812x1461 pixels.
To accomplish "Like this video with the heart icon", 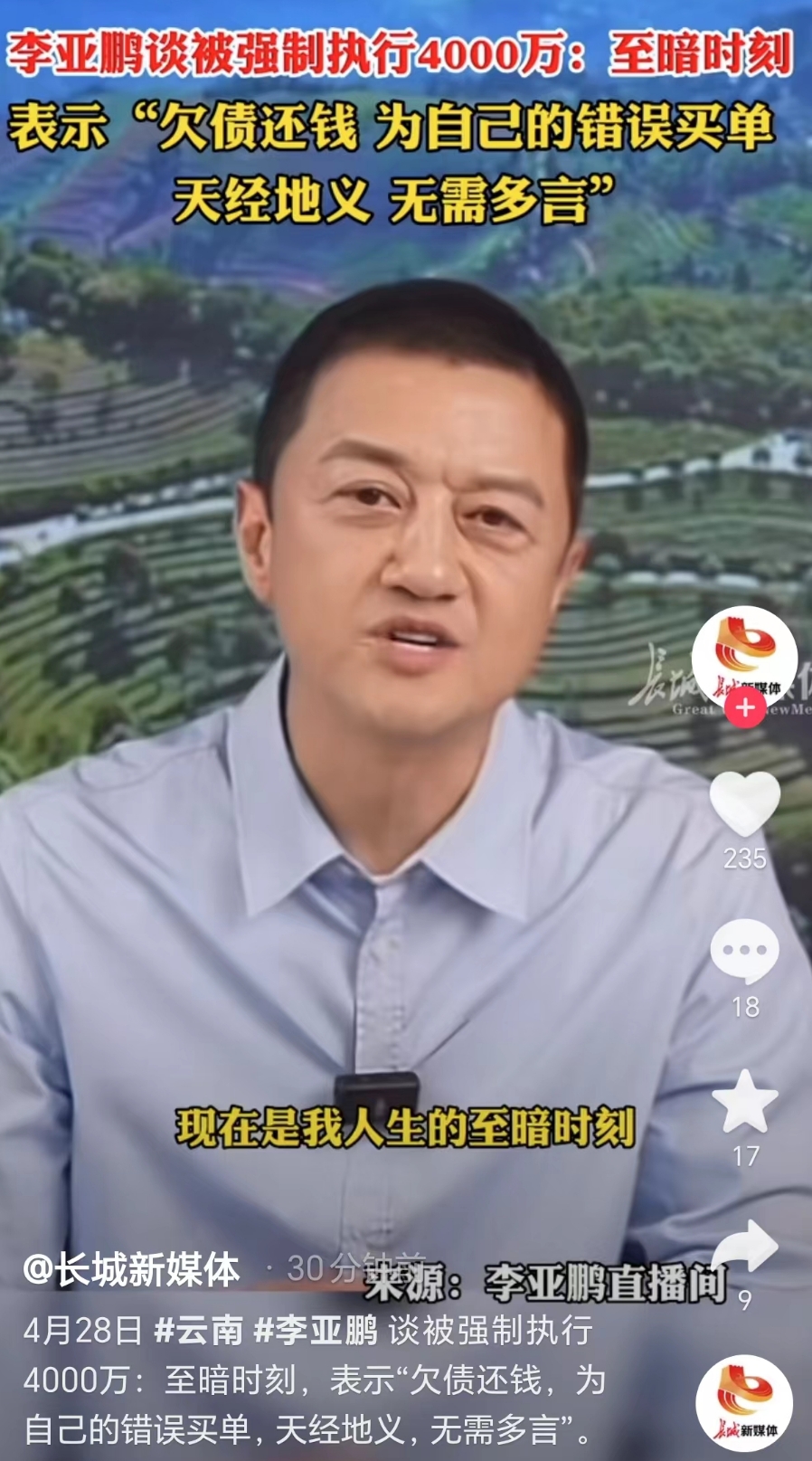I will 744,804.
